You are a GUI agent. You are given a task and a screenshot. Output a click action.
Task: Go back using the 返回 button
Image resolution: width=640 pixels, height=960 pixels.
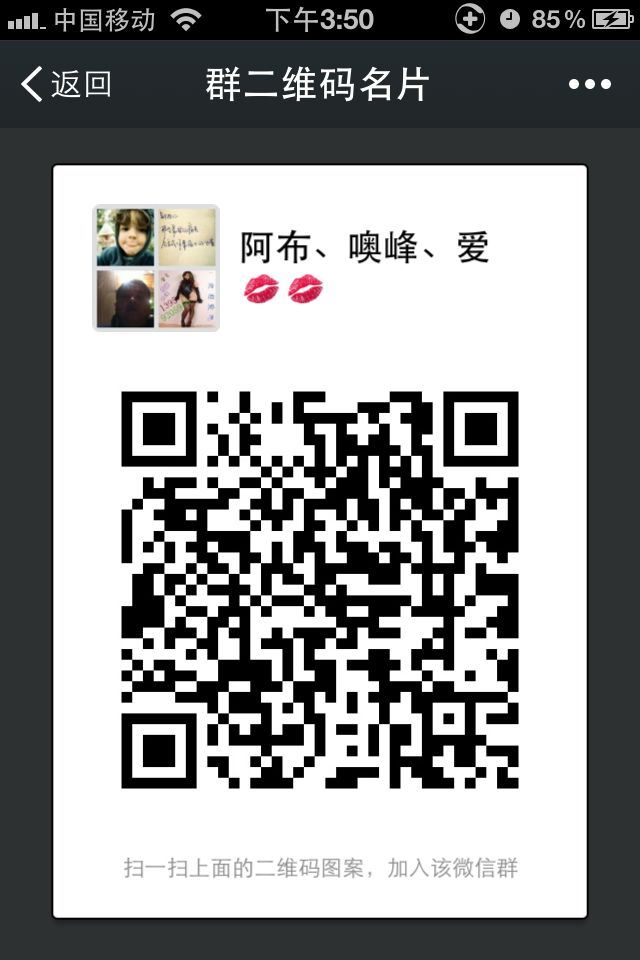(x=66, y=85)
